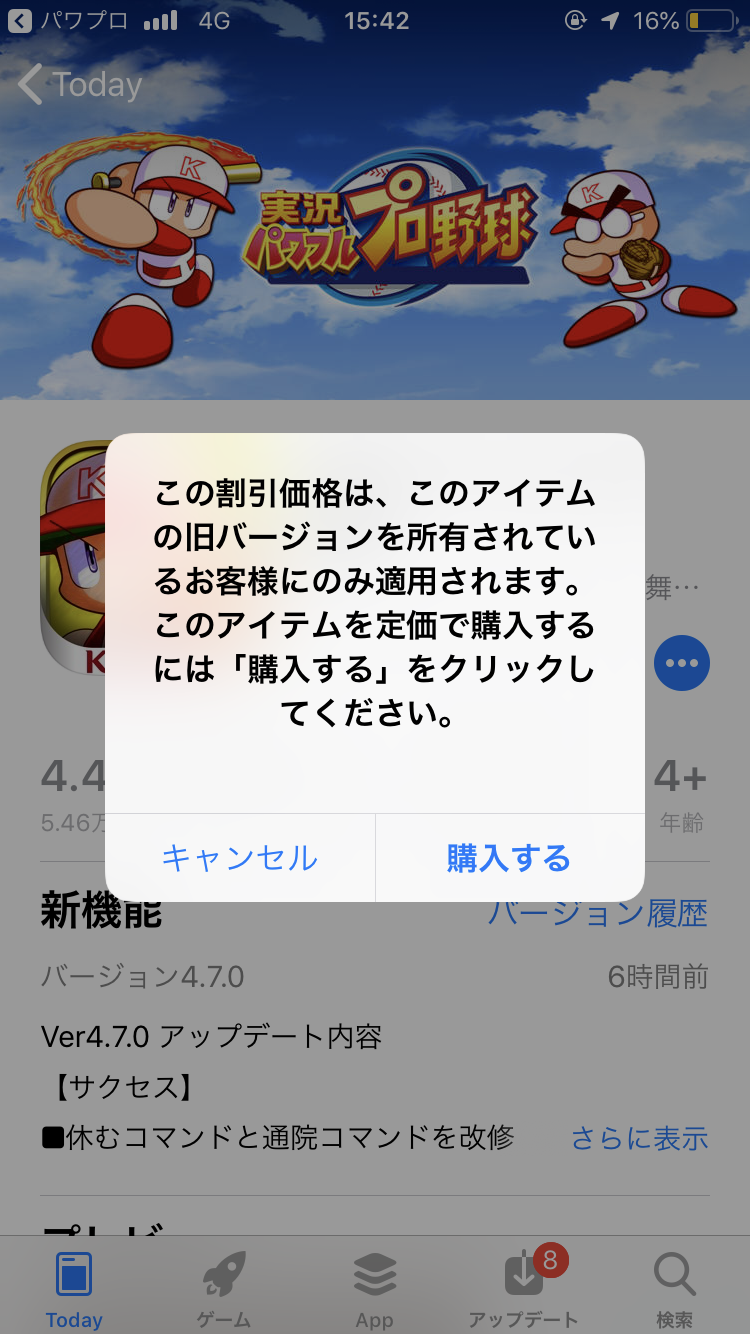
Task: Confirm purchase with 購入する
Action: [509, 858]
